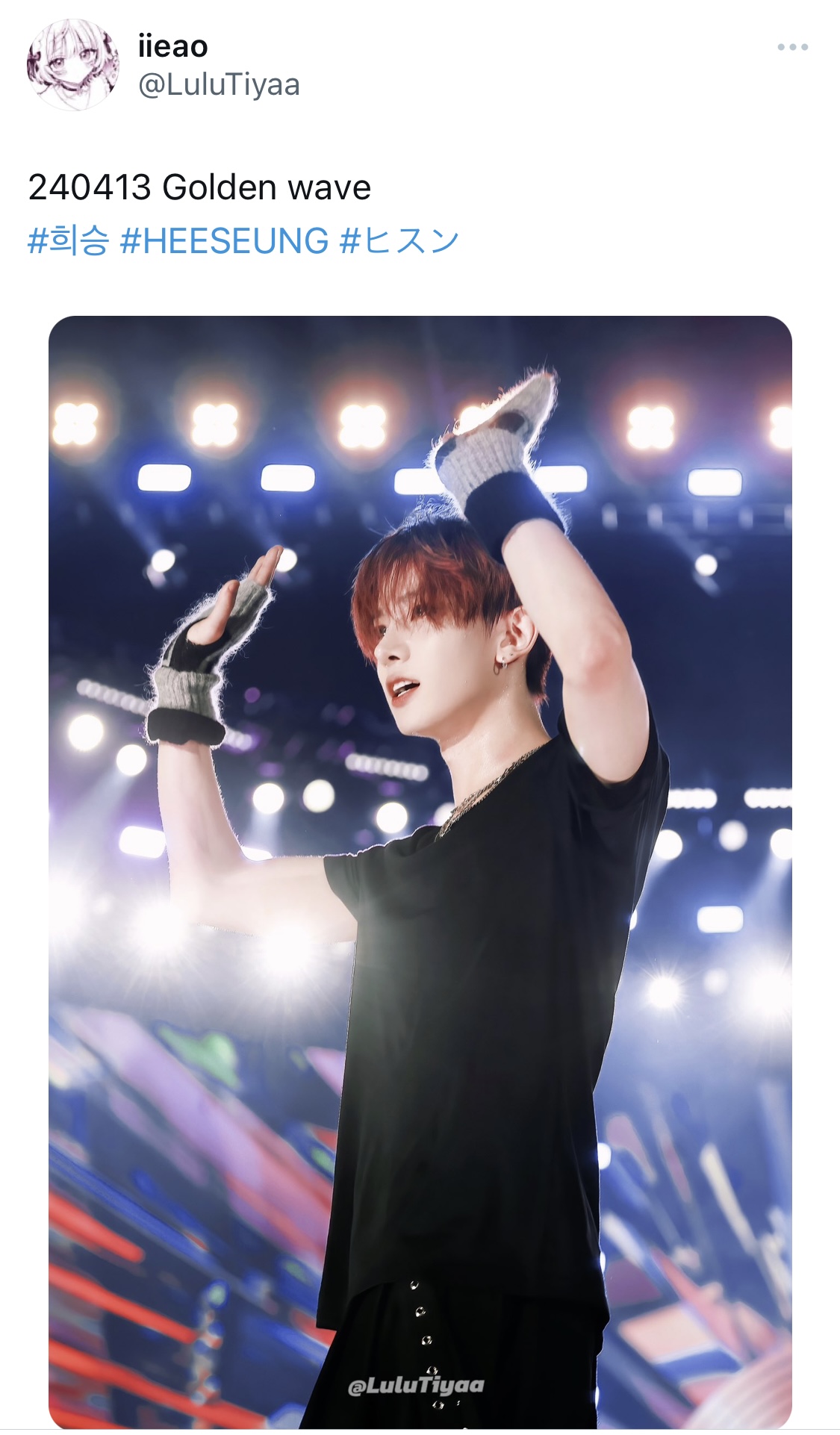Enlarge the tweet's attached concert photo
Image resolution: width=840 pixels, height=1435 pixels.
click(420, 871)
